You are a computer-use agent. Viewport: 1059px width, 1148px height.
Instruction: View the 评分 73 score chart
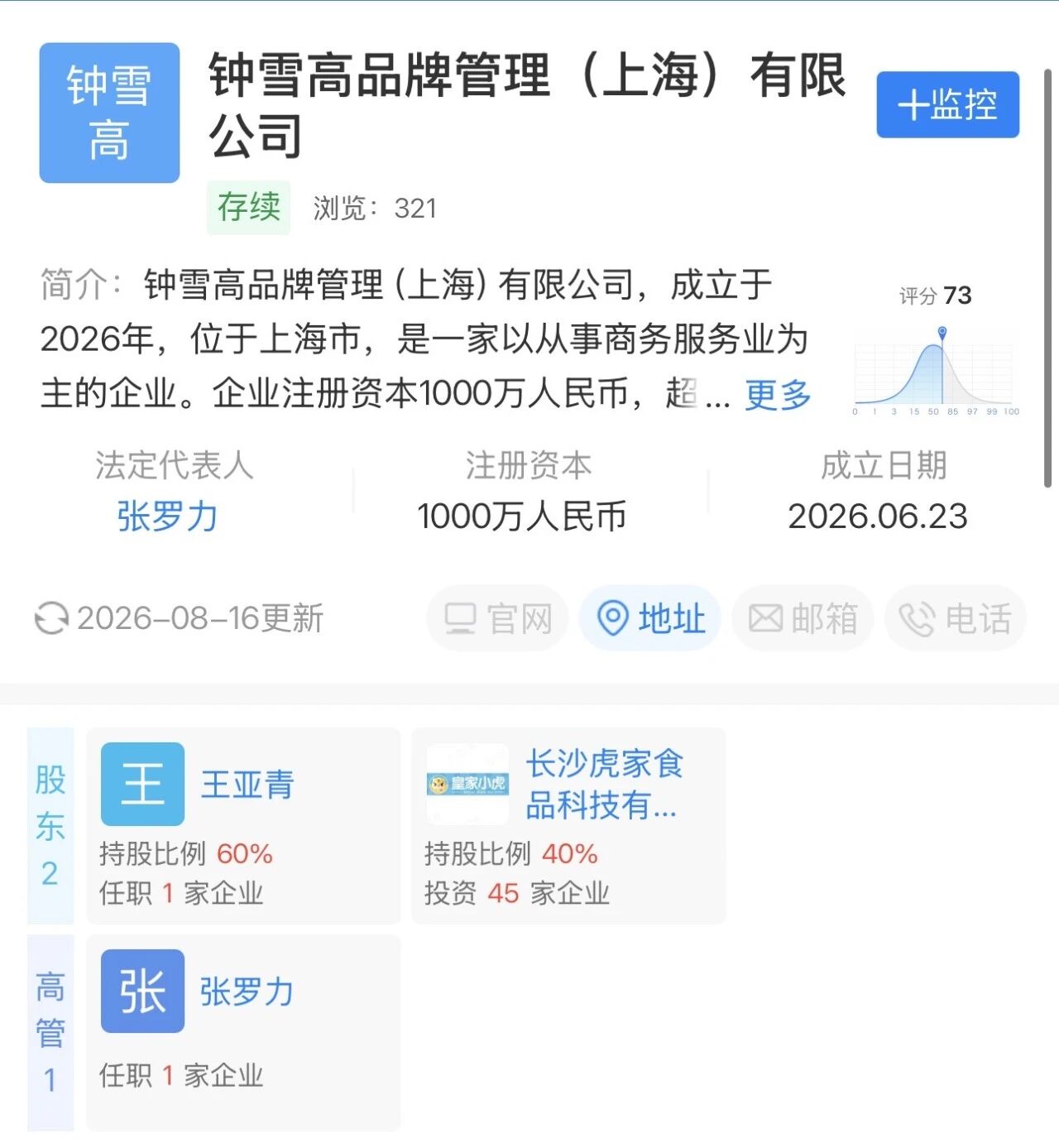tap(936, 351)
